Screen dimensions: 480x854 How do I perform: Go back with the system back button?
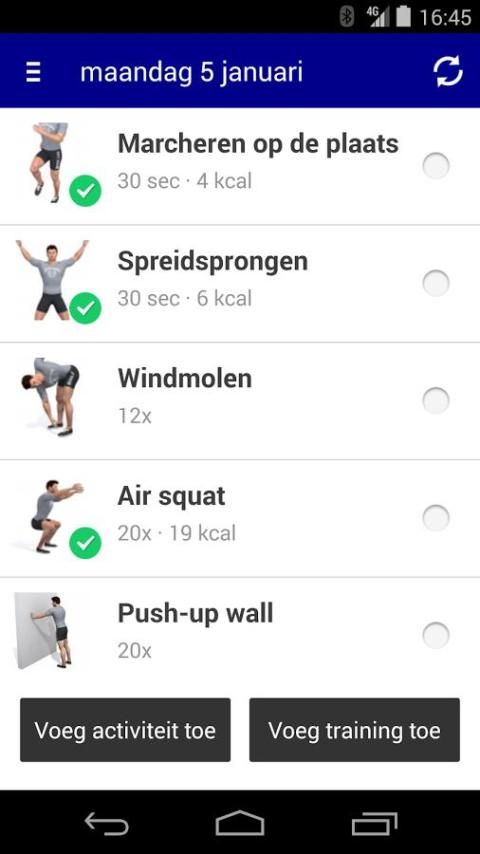pos(106,823)
